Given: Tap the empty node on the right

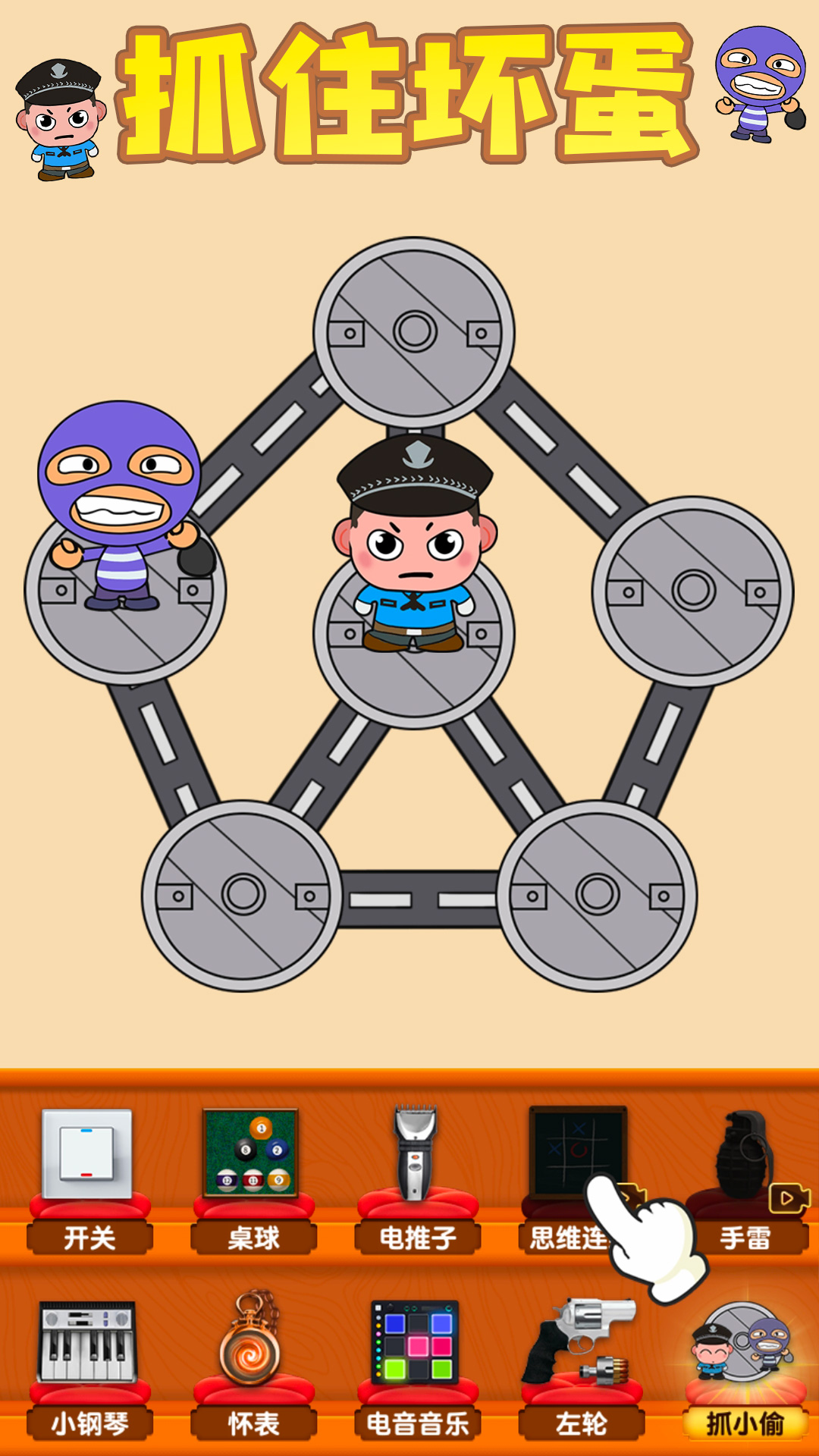Looking at the screenshot, I should pyautogui.click(x=692, y=591).
